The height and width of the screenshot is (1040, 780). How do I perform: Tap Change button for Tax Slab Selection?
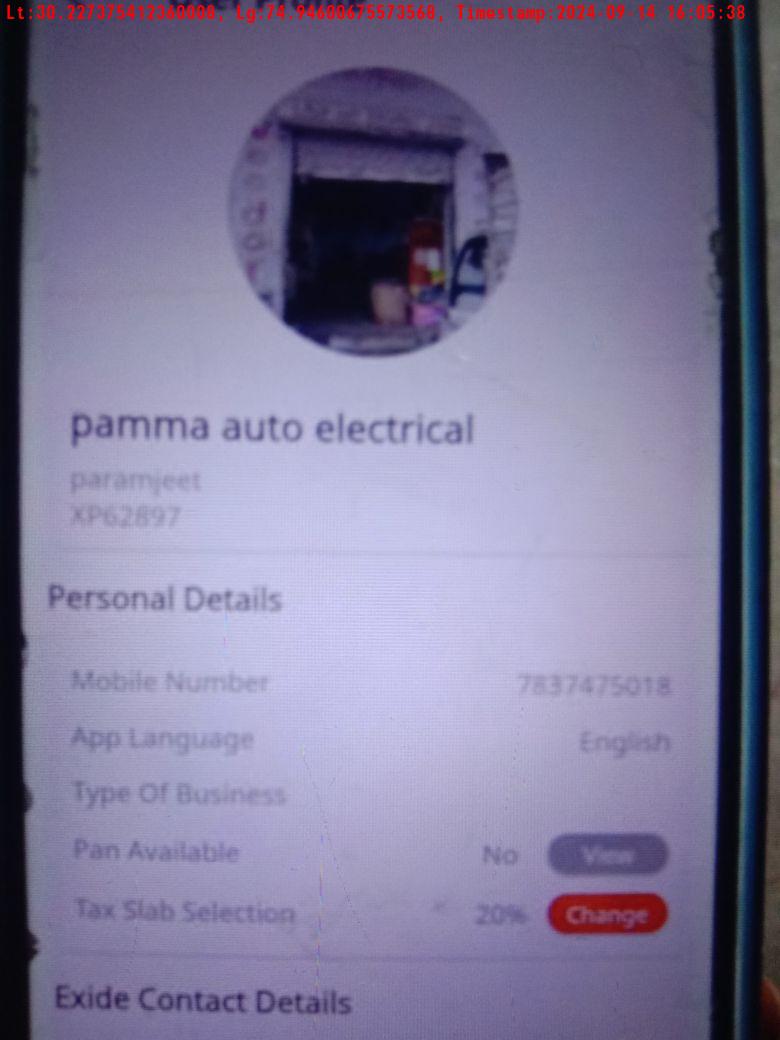coord(607,914)
